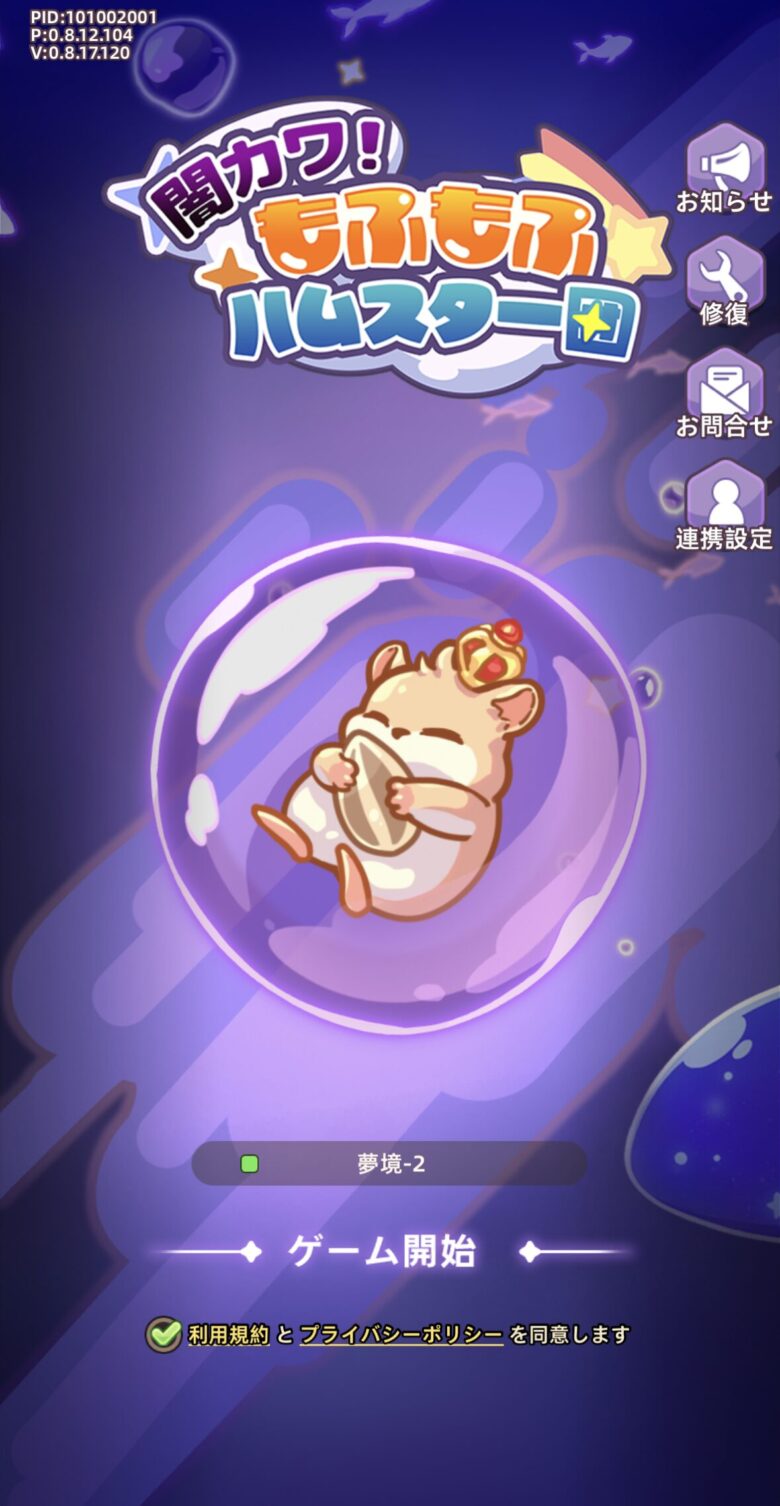
Task: Open the 利用規約 terms link
Action: (x=229, y=1334)
